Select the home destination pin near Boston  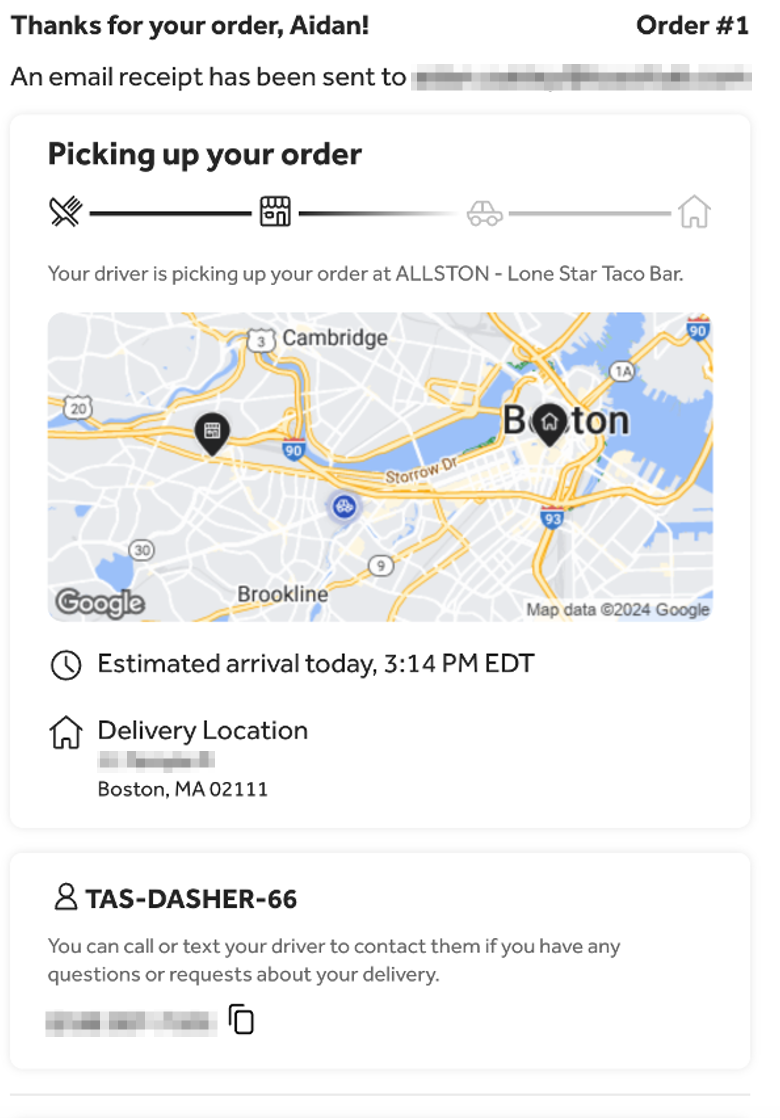(x=549, y=423)
